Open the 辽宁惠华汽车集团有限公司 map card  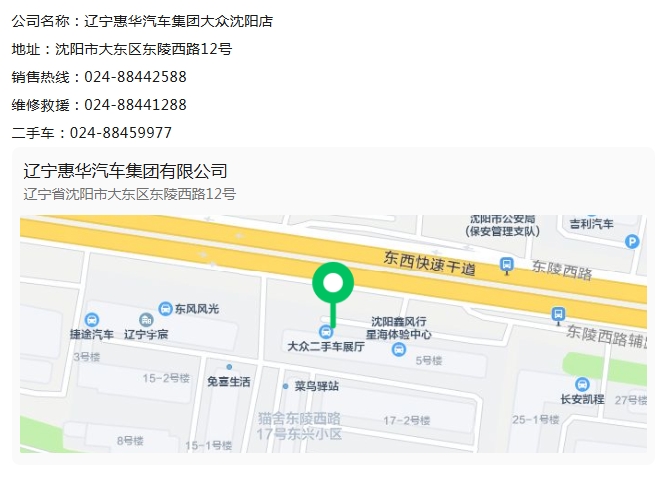click(126, 171)
